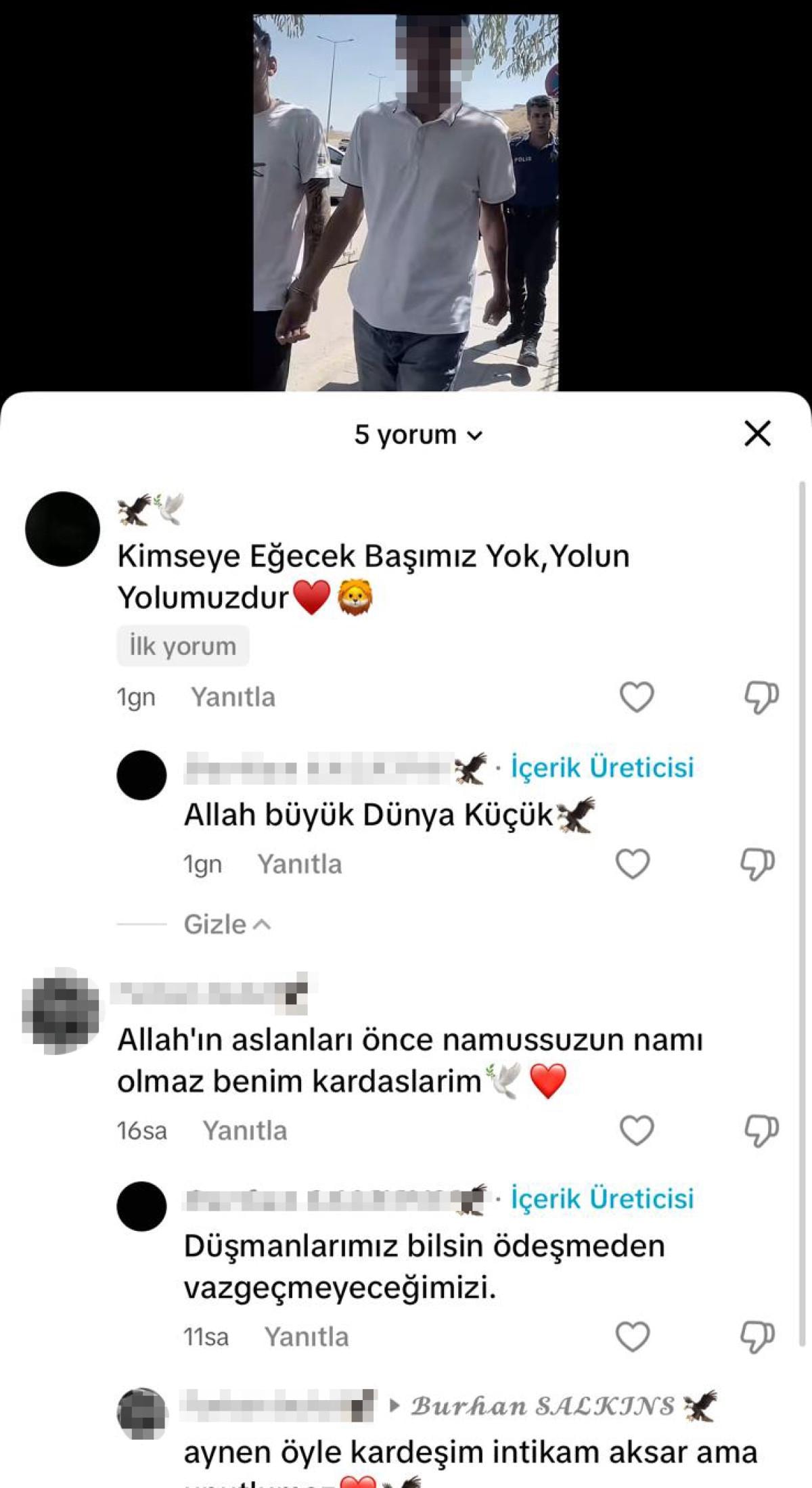
Task: Like the 'Düşmanlarımız bilsin' reply
Action: tap(633, 1337)
